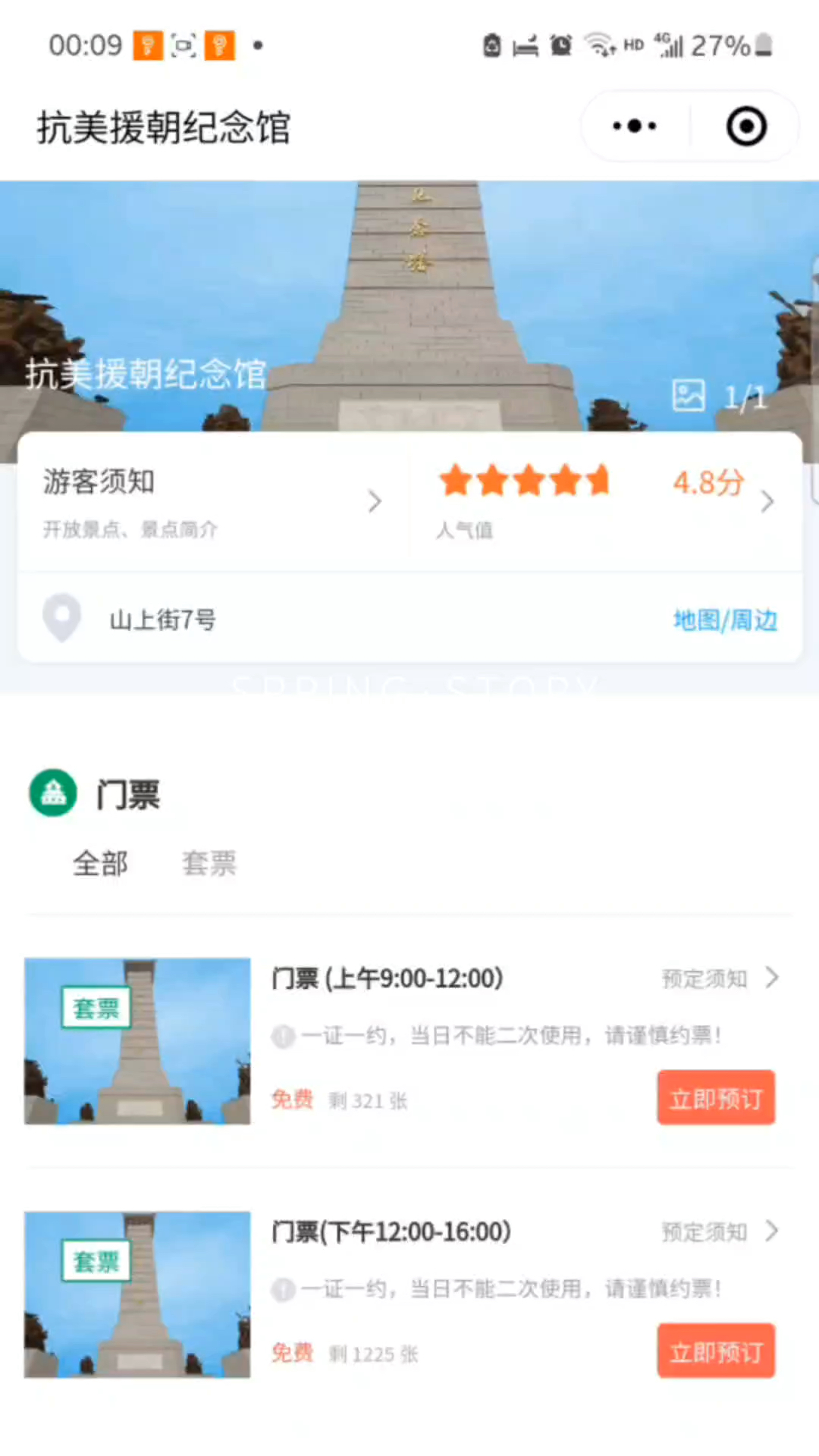
Task: Select the 全部 tab
Action: (100, 863)
